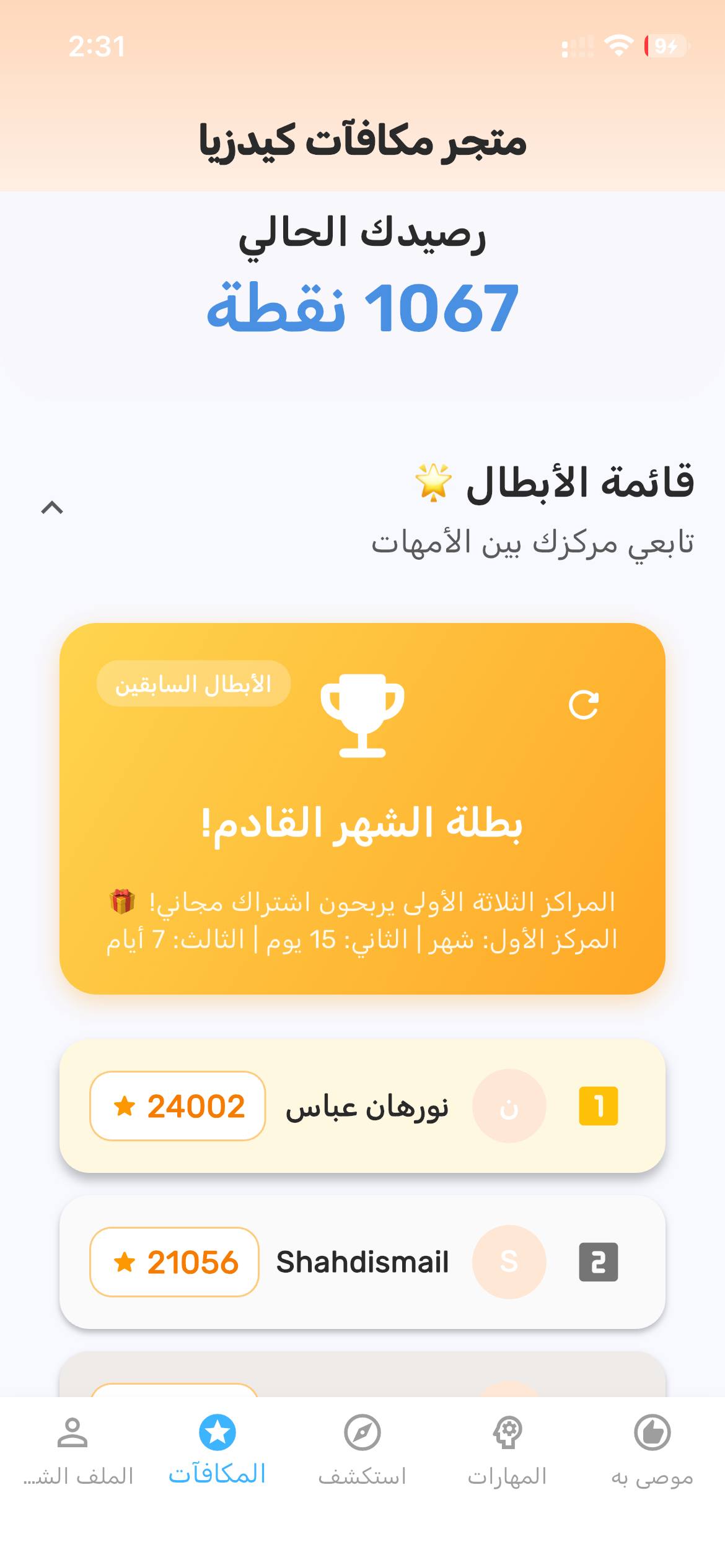This screenshot has width=725, height=1568.
Task: Expand the Shahdismail leaderboard entry
Action: pyautogui.click(x=362, y=1261)
